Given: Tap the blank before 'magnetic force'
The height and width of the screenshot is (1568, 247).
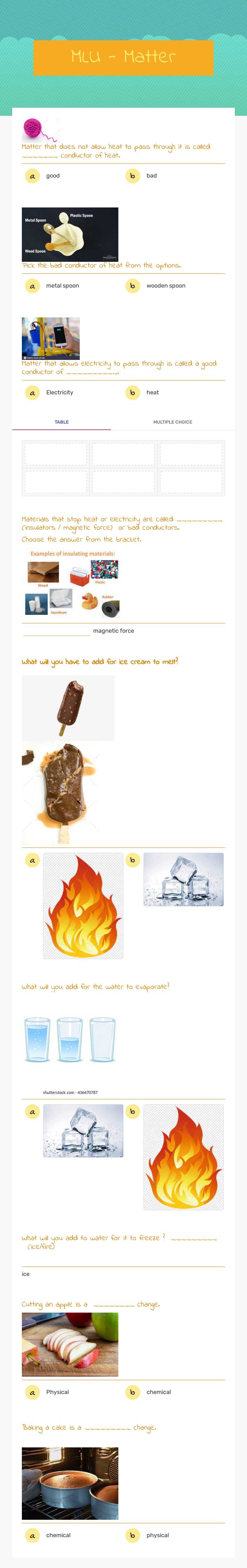Looking at the screenshot, I should coord(56,631).
